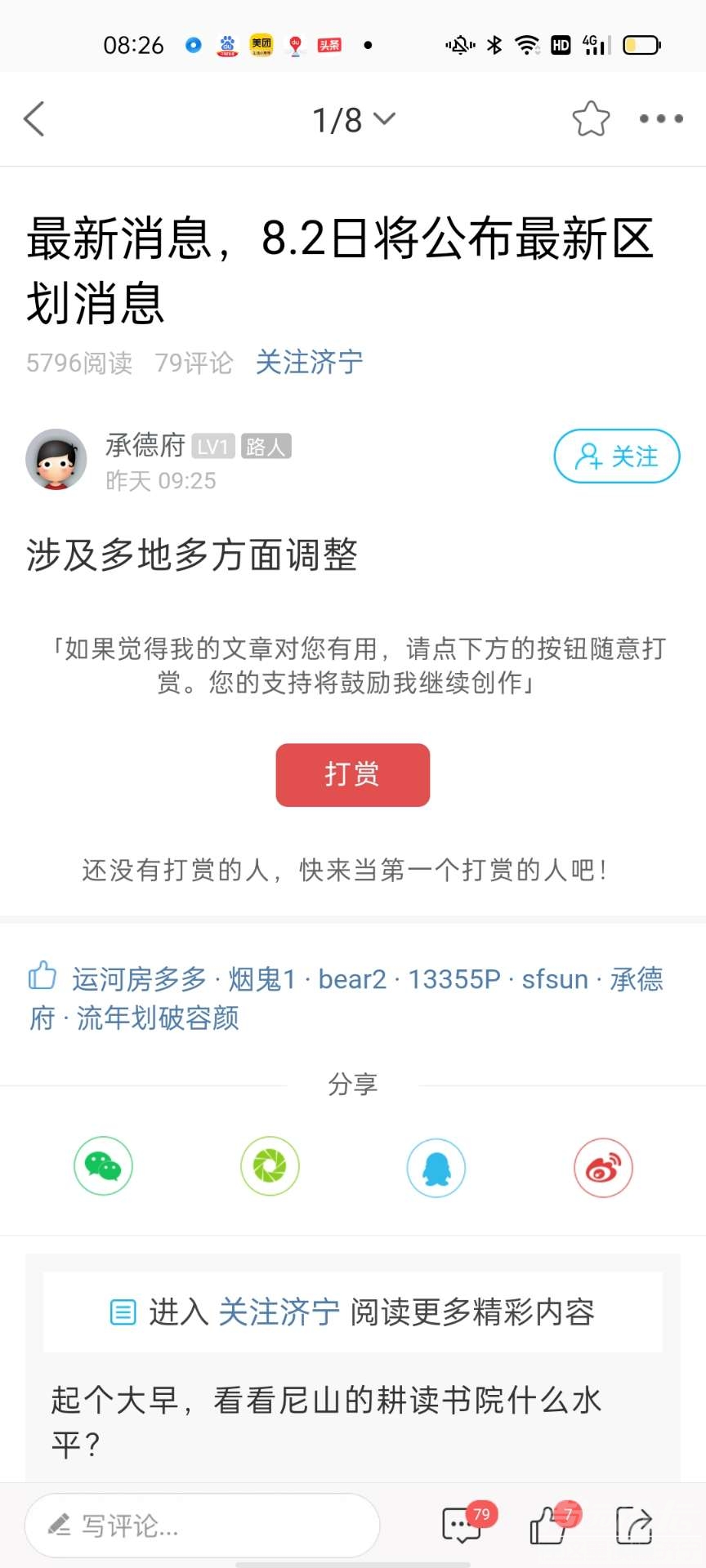The image size is (706, 1568).
Task: Favorite this post with the star icon
Action: 591,119
